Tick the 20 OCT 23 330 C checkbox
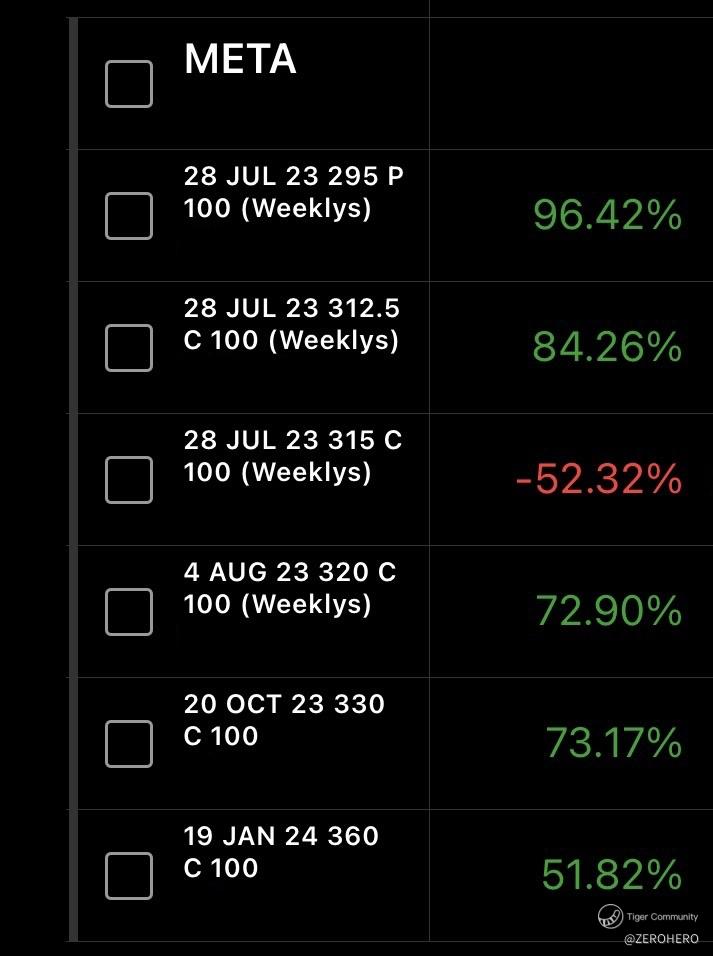Image resolution: width=713 pixels, height=956 pixels. [x=129, y=744]
